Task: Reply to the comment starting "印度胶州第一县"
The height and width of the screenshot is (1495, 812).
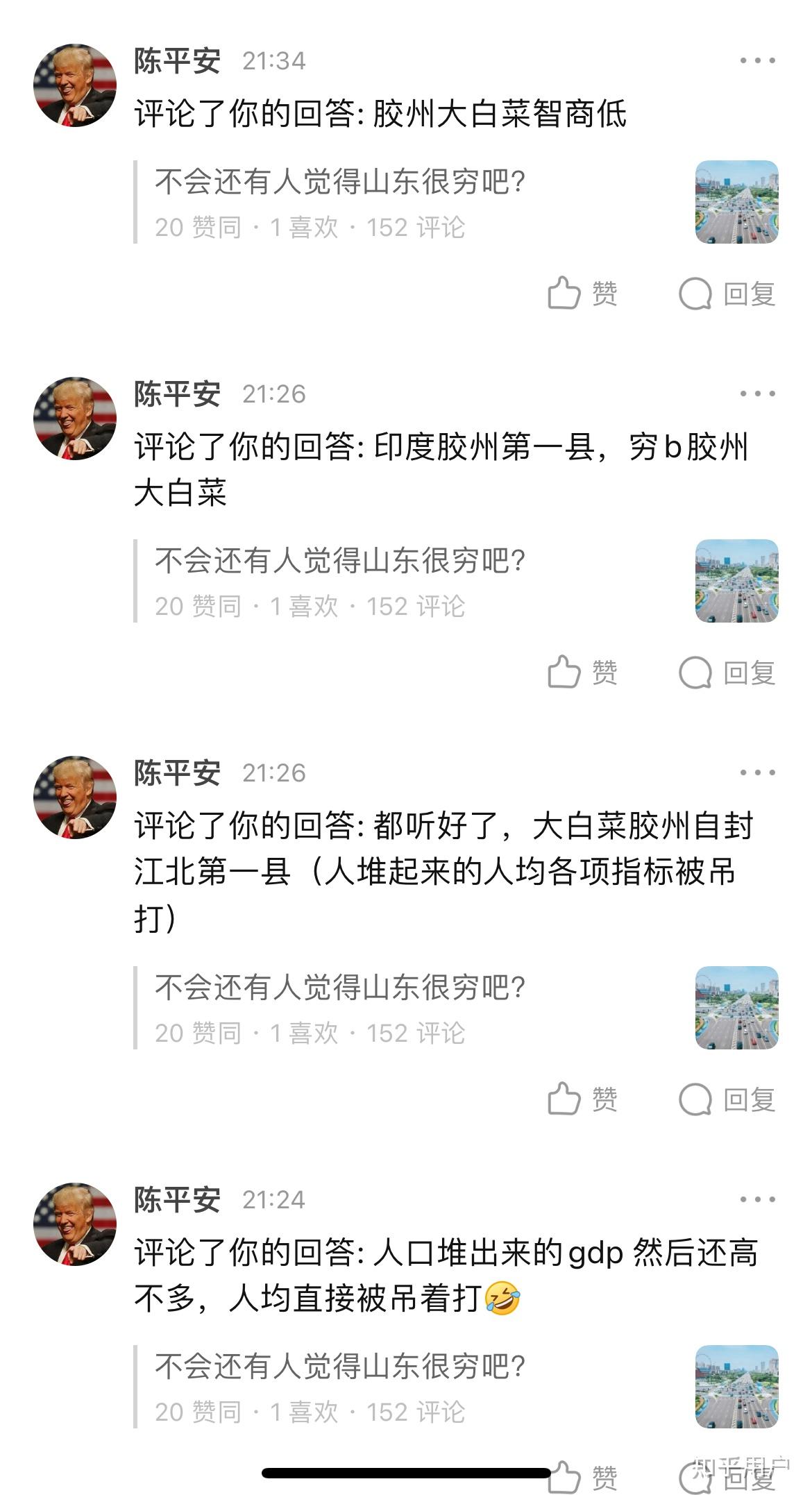Action: click(727, 673)
